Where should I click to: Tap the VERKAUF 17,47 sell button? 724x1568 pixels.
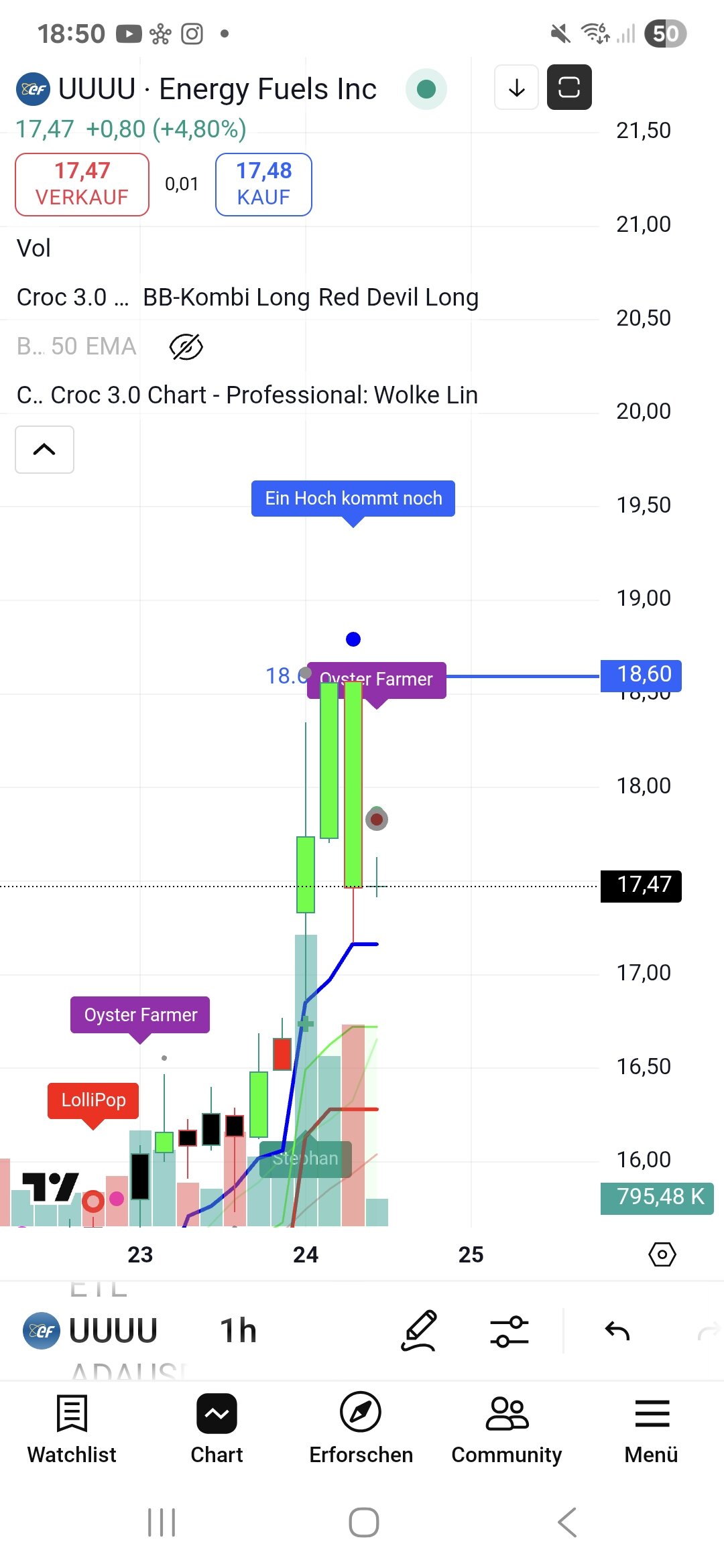click(x=82, y=184)
